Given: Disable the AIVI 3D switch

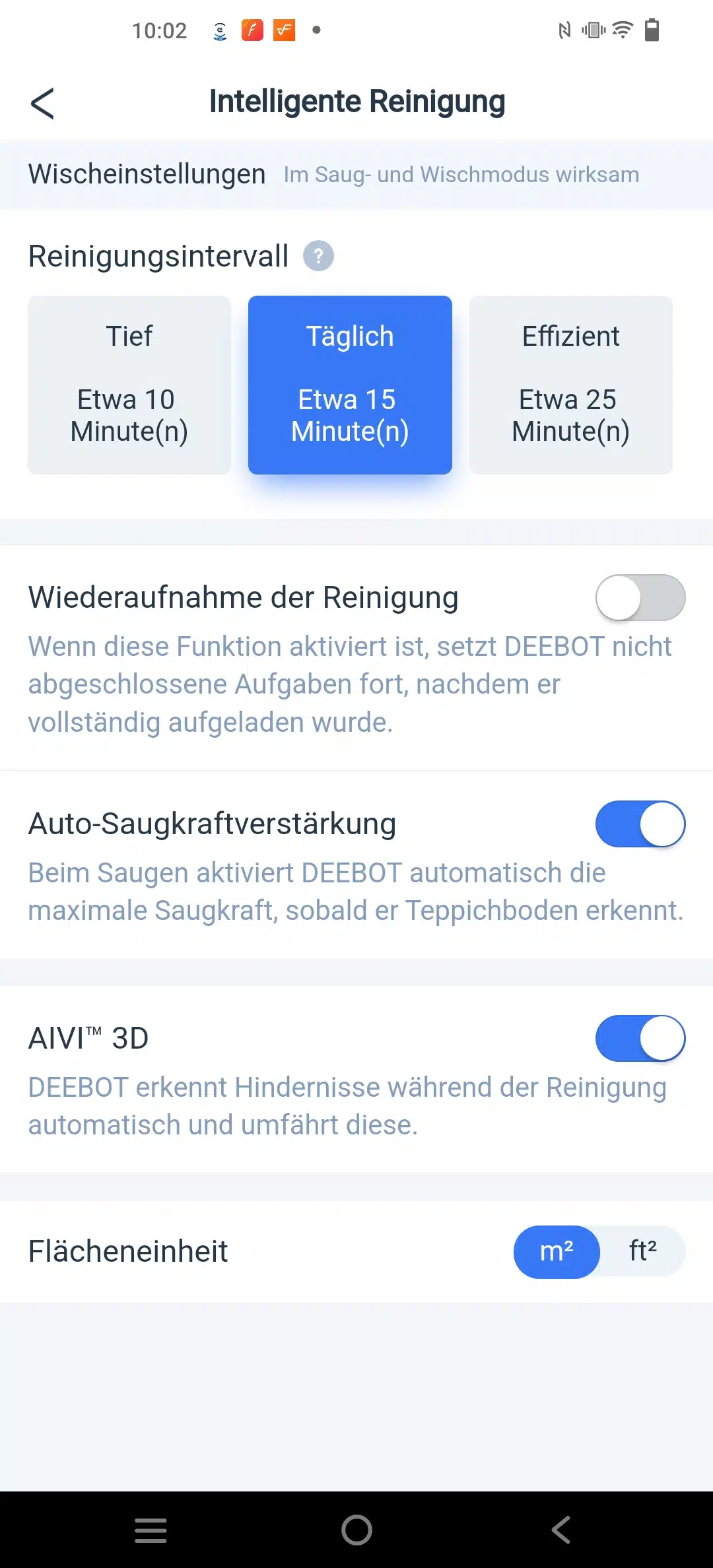Looking at the screenshot, I should [x=640, y=1038].
